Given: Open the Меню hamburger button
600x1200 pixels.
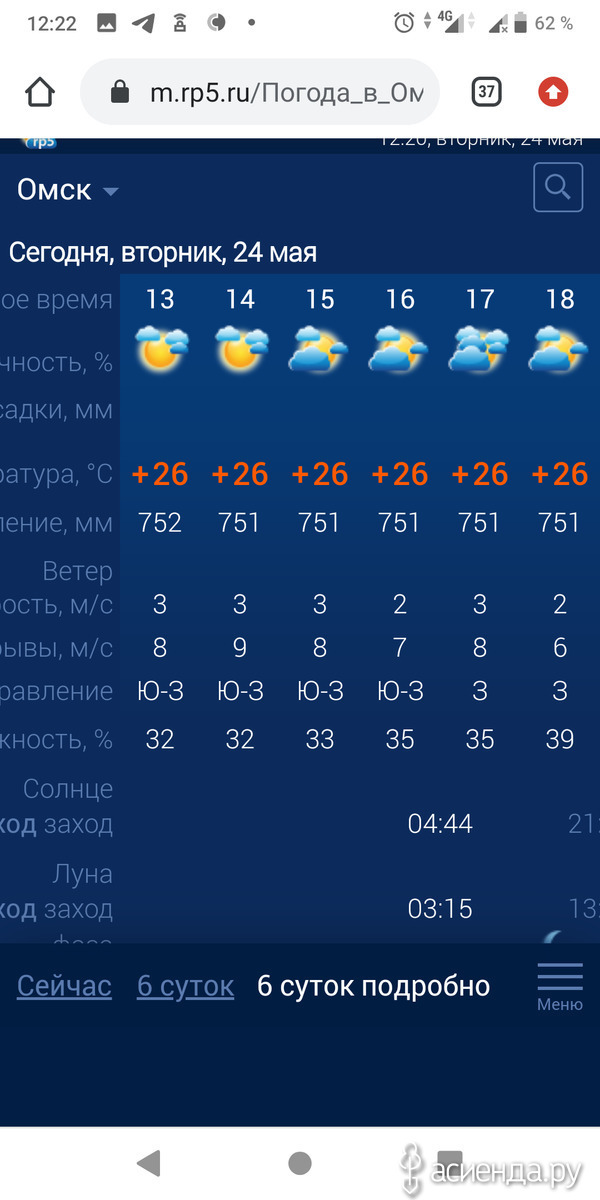Looking at the screenshot, I should coord(560,988).
